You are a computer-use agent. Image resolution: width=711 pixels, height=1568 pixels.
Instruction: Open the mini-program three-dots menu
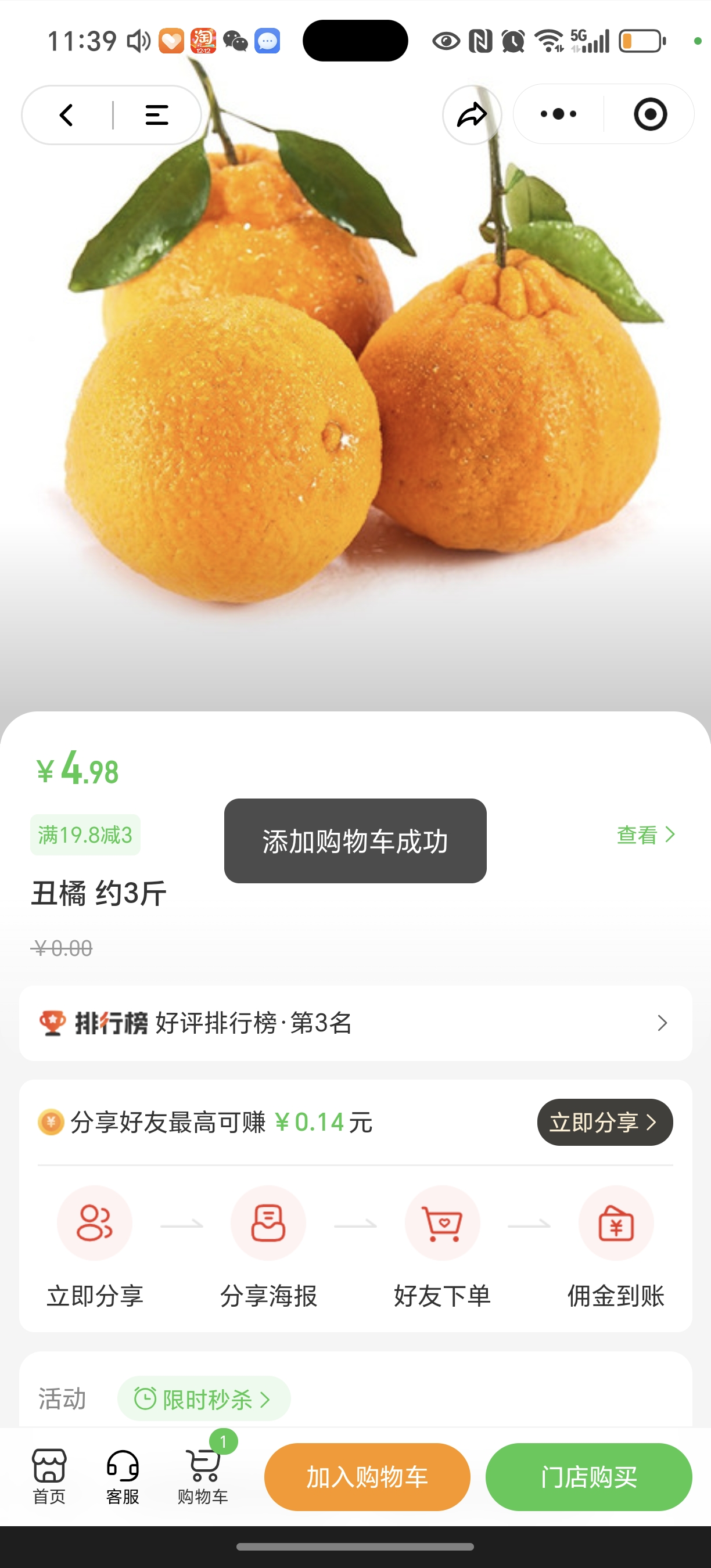tap(558, 114)
